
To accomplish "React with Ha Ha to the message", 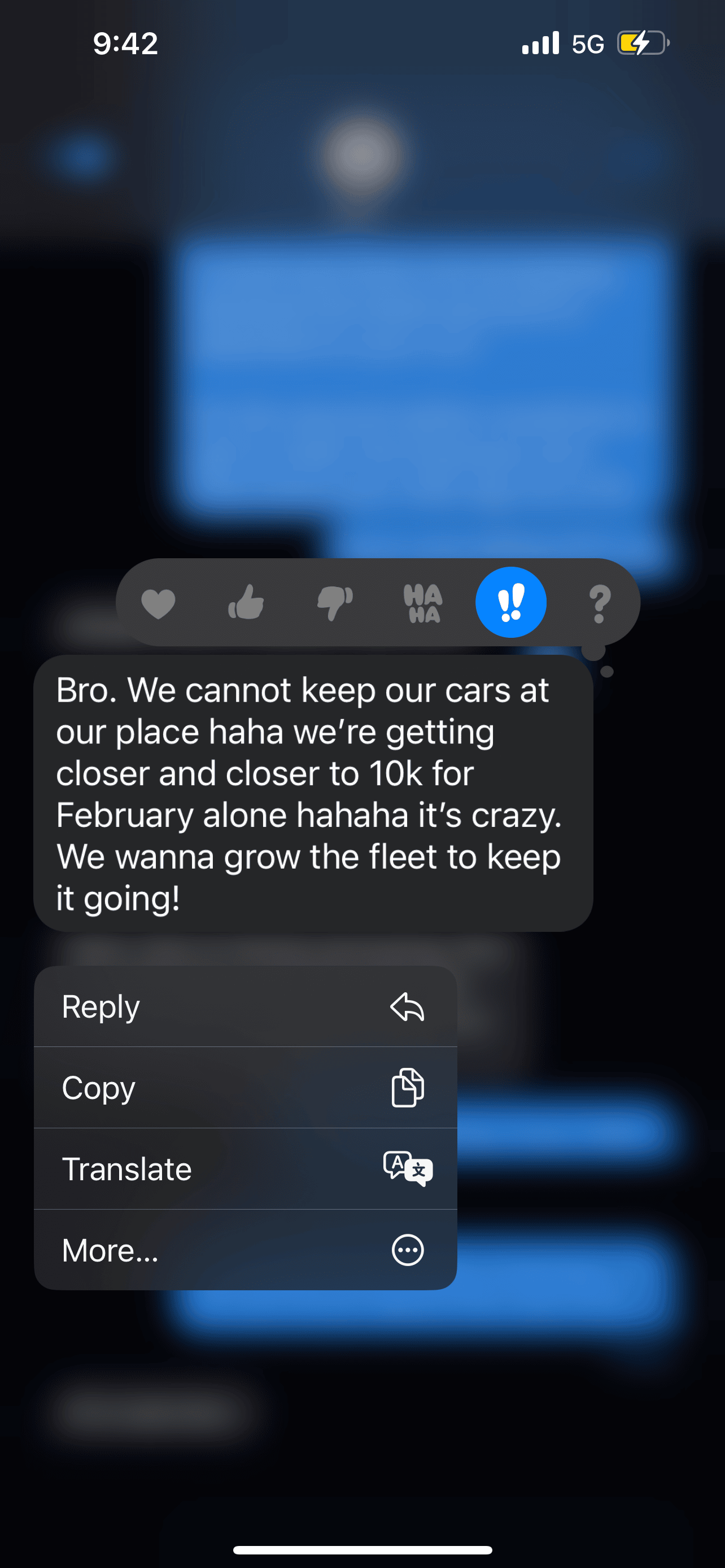I will click(423, 603).
